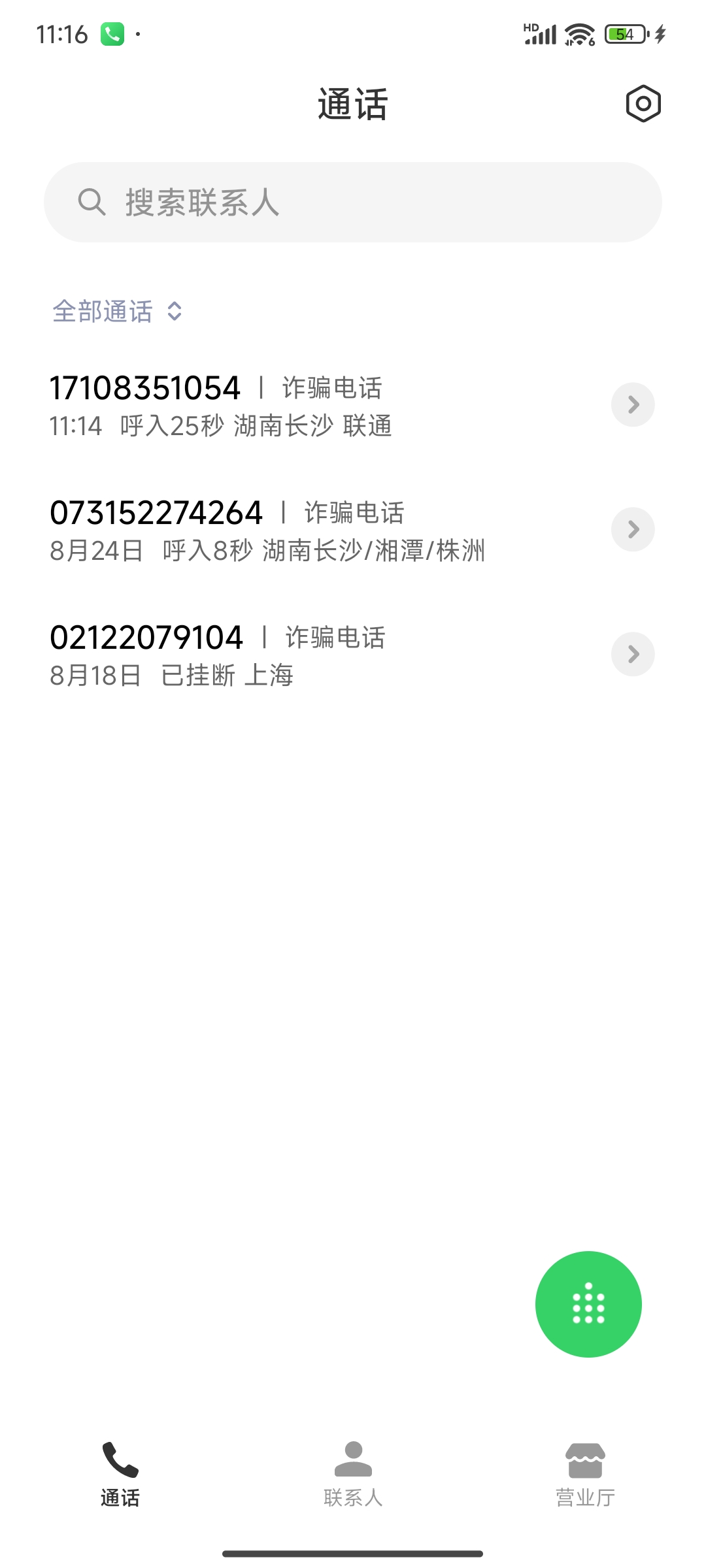Tap the green phone icon in status bar

click(111, 34)
